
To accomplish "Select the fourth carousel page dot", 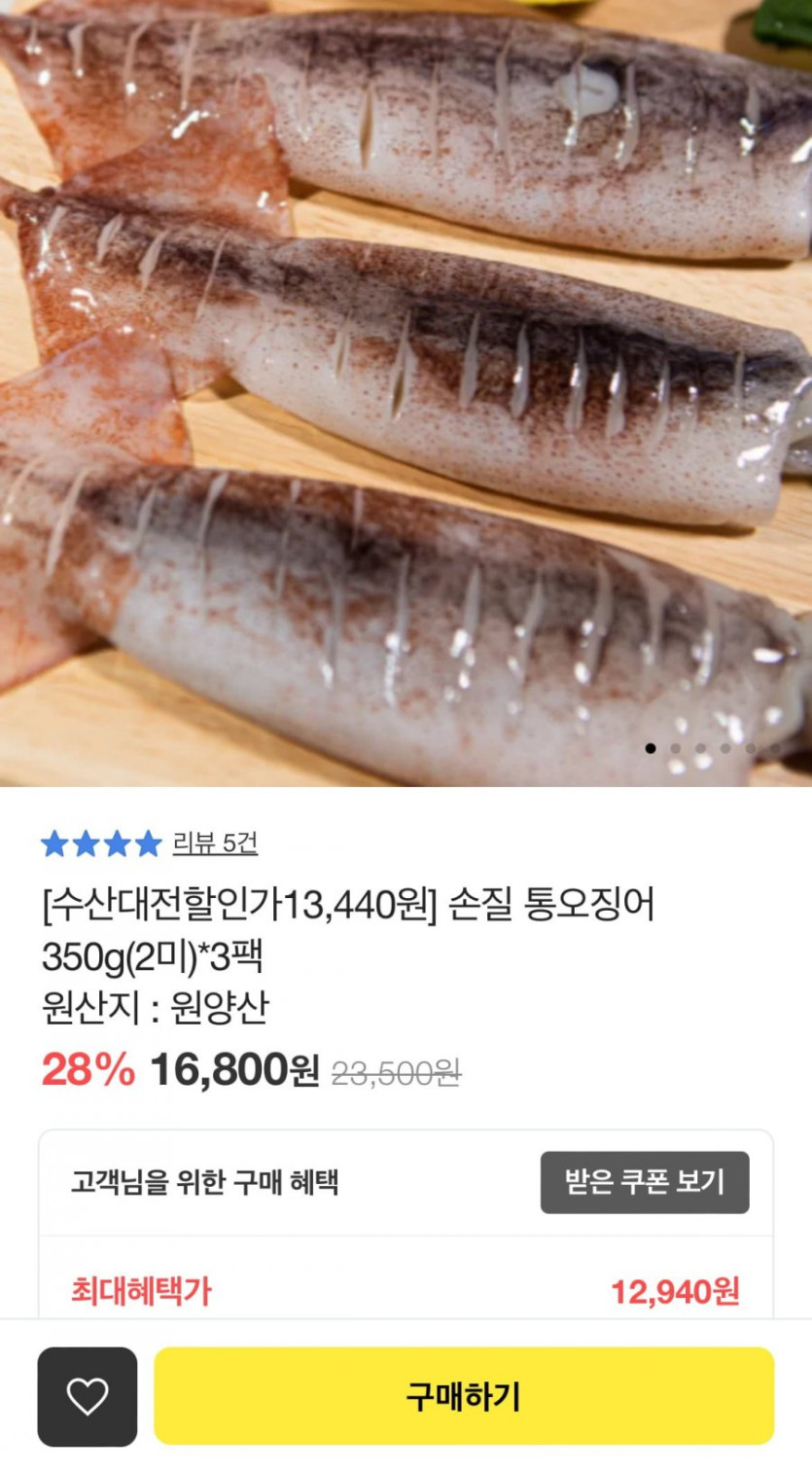I will [x=724, y=748].
